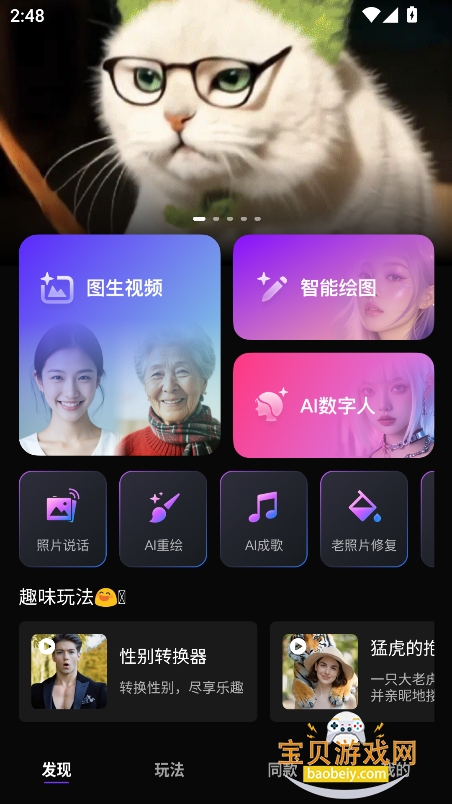
Task: Tap the banner page indicator dots
Action: click(x=227, y=219)
